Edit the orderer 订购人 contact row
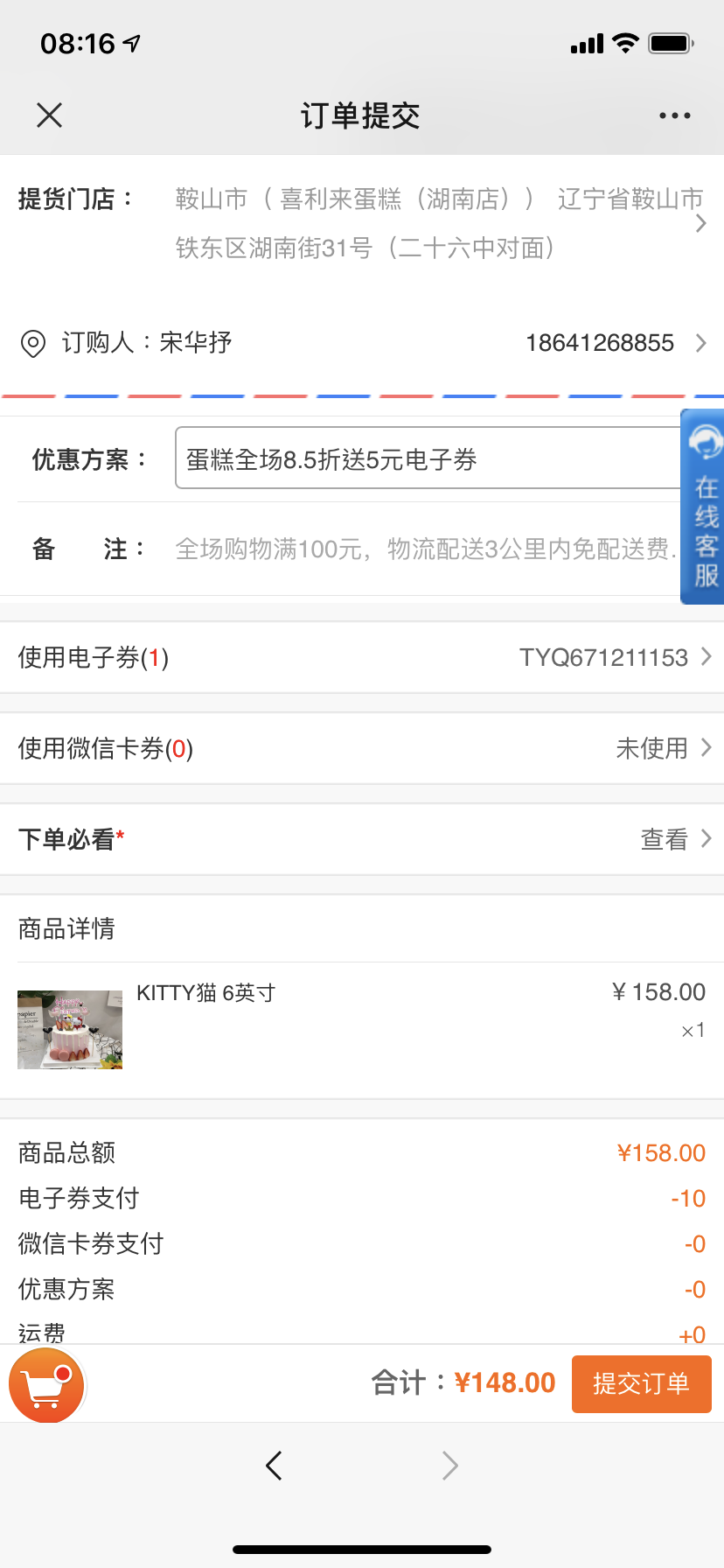The height and width of the screenshot is (1568, 724). point(362,343)
